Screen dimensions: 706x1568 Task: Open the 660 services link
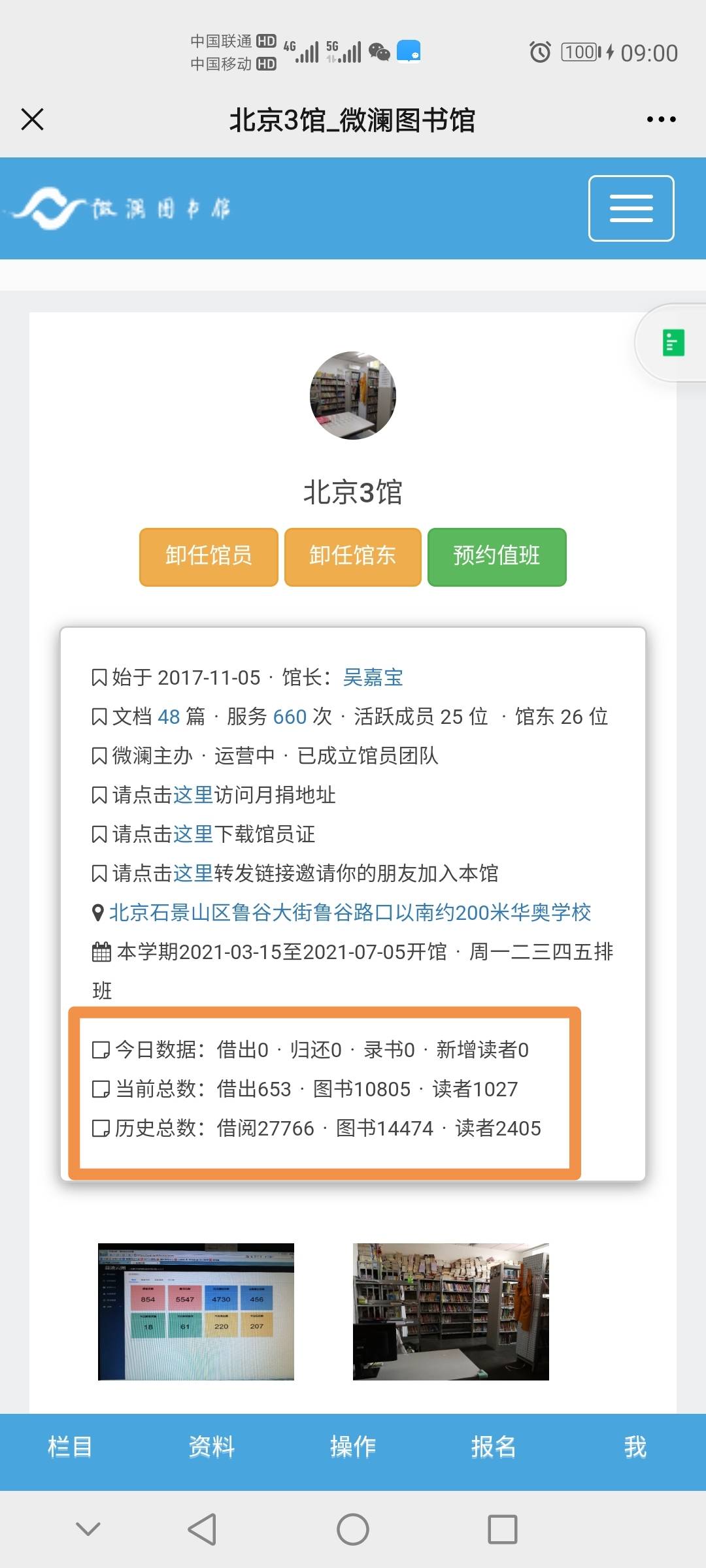[290, 717]
